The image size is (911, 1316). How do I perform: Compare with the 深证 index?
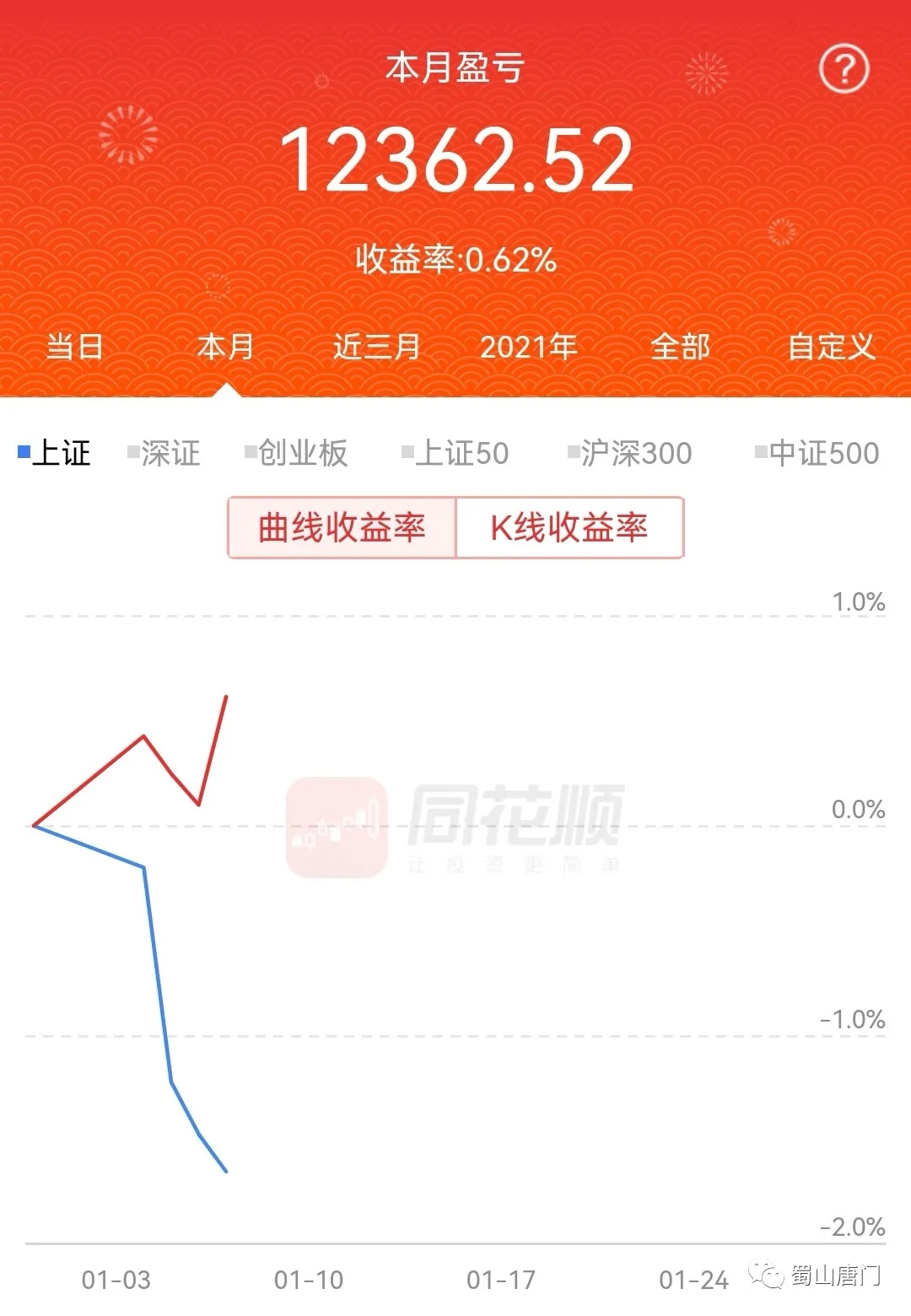click(164, 453)
